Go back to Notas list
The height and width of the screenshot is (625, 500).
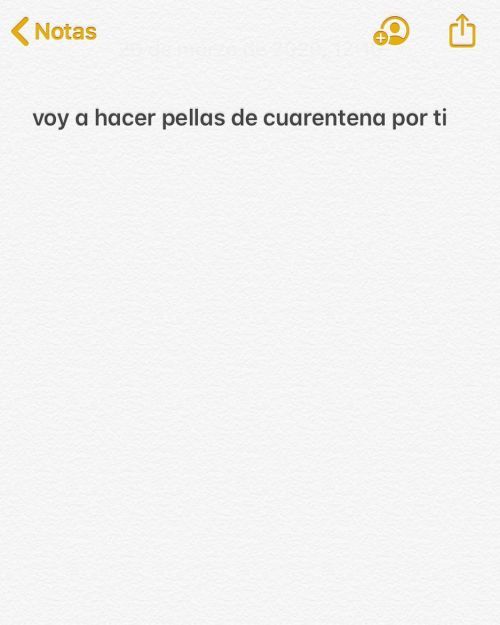[54, 31]
